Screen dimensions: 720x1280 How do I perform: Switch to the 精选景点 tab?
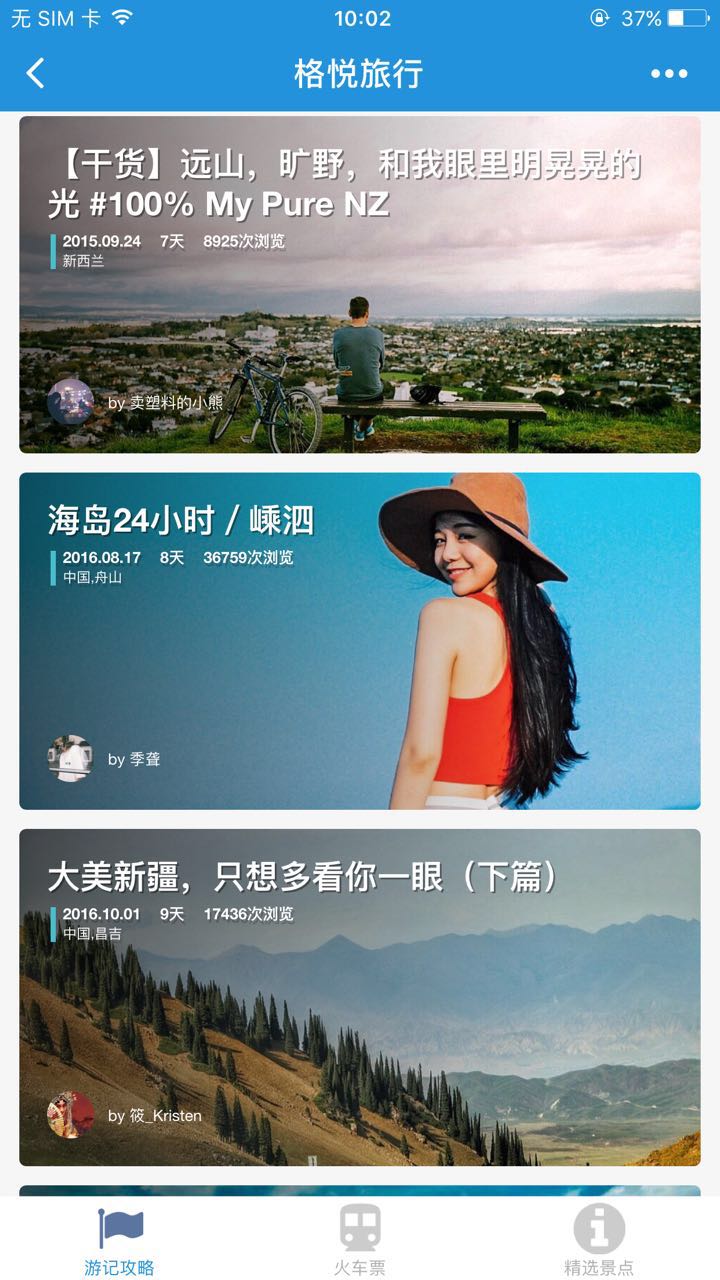coord(599,1240)
